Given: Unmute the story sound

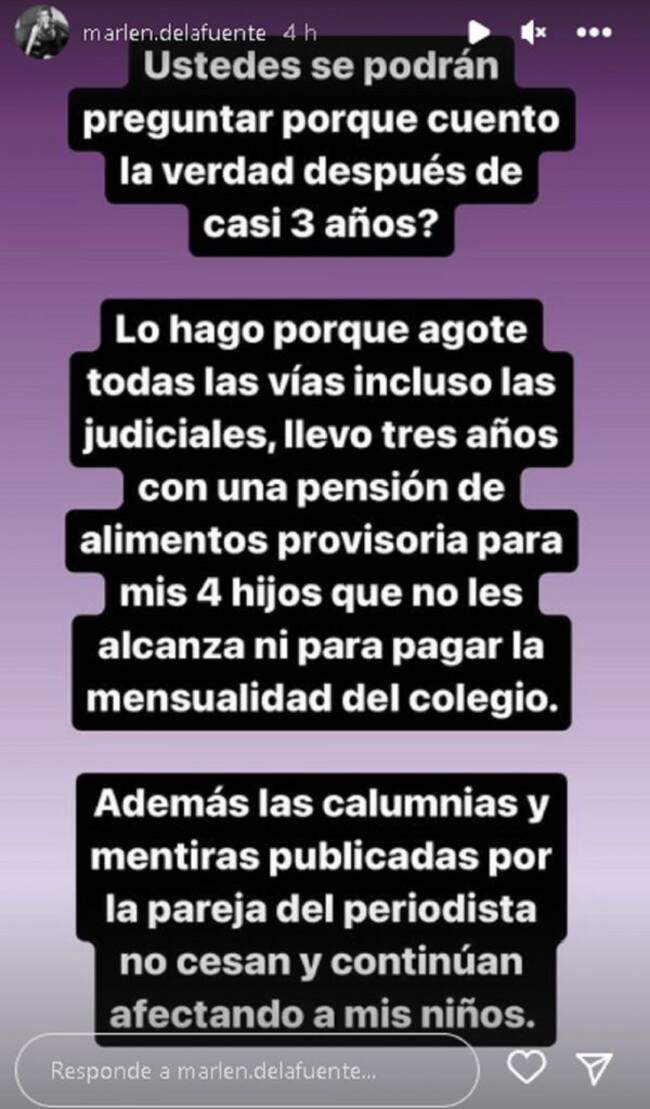Looking at the screenshot, I should click(533, 32).
